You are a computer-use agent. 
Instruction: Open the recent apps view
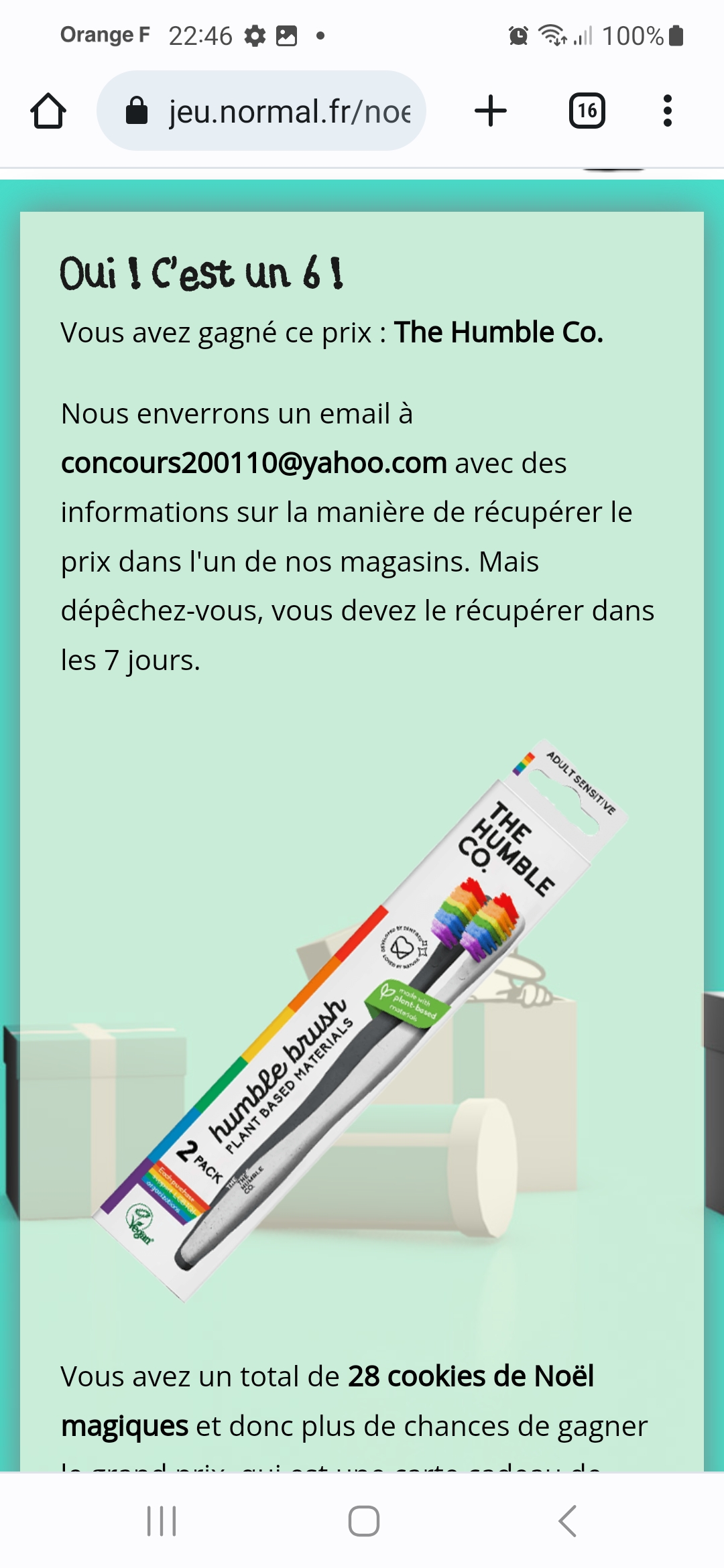click(162, 1520)
